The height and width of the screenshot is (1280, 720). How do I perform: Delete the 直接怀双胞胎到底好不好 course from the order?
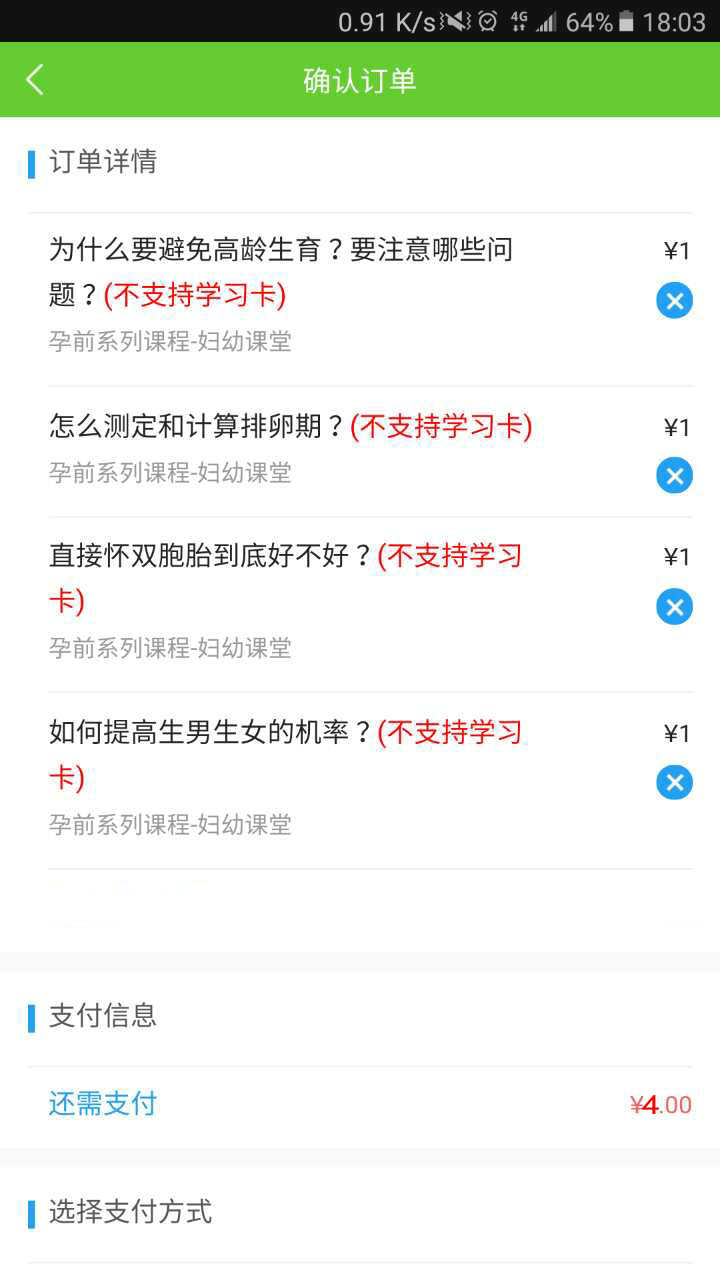pyautogui.click(x=674, y=607)
